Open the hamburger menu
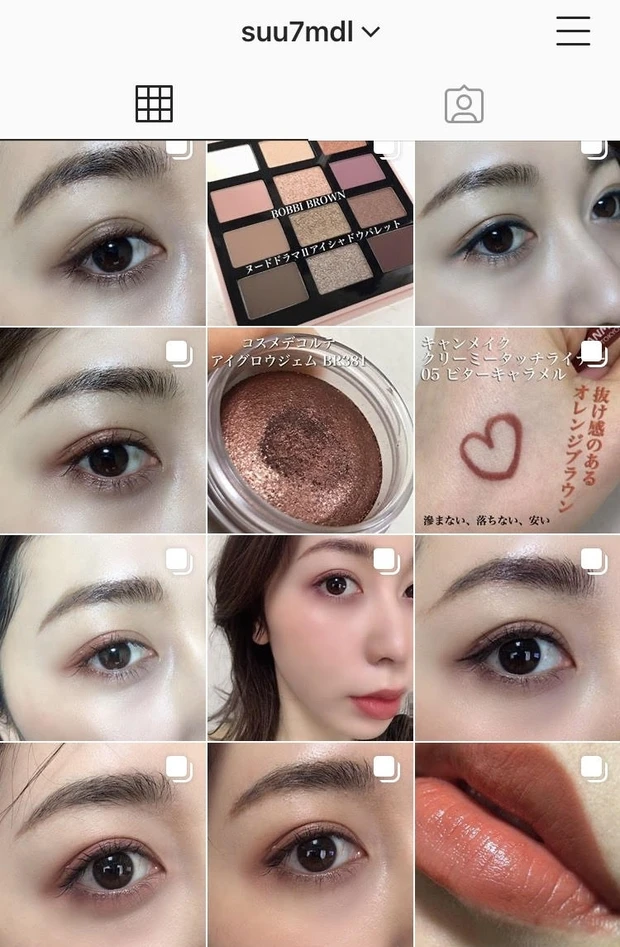The width and height of the screenshot is (620, 947). 573,31
